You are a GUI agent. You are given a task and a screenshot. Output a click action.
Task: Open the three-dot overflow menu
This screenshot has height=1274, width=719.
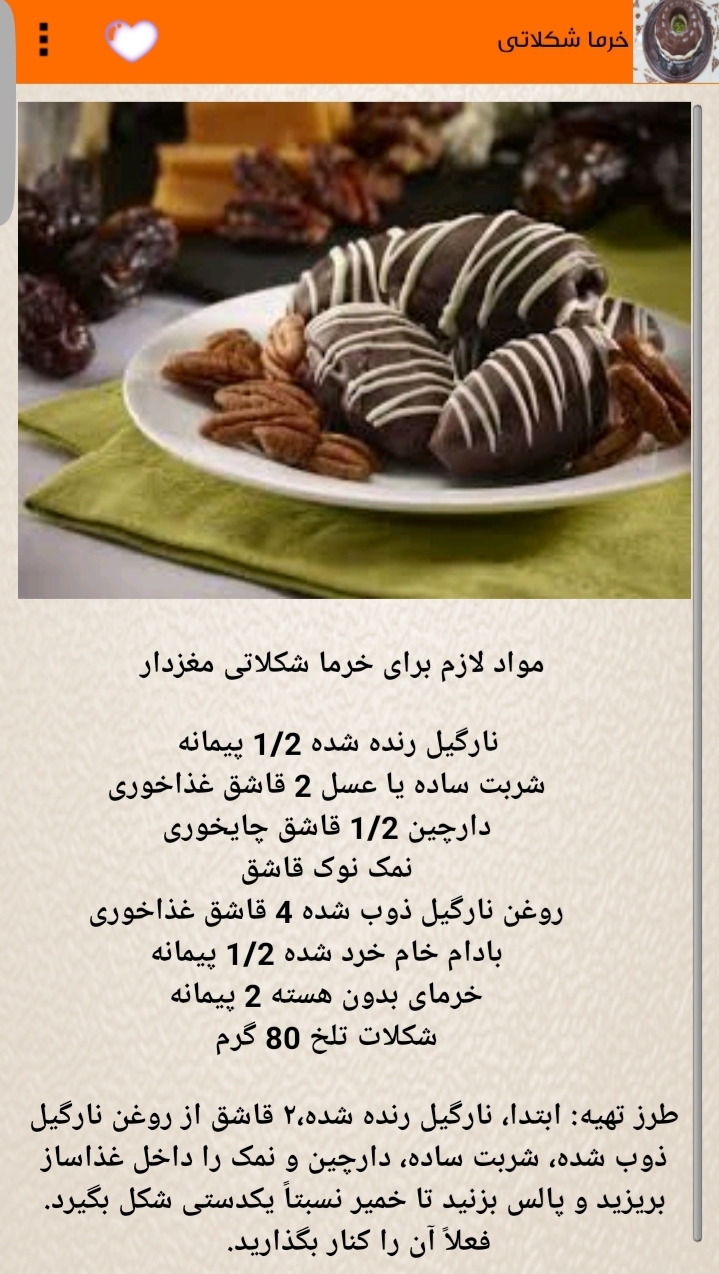point(43,40)
